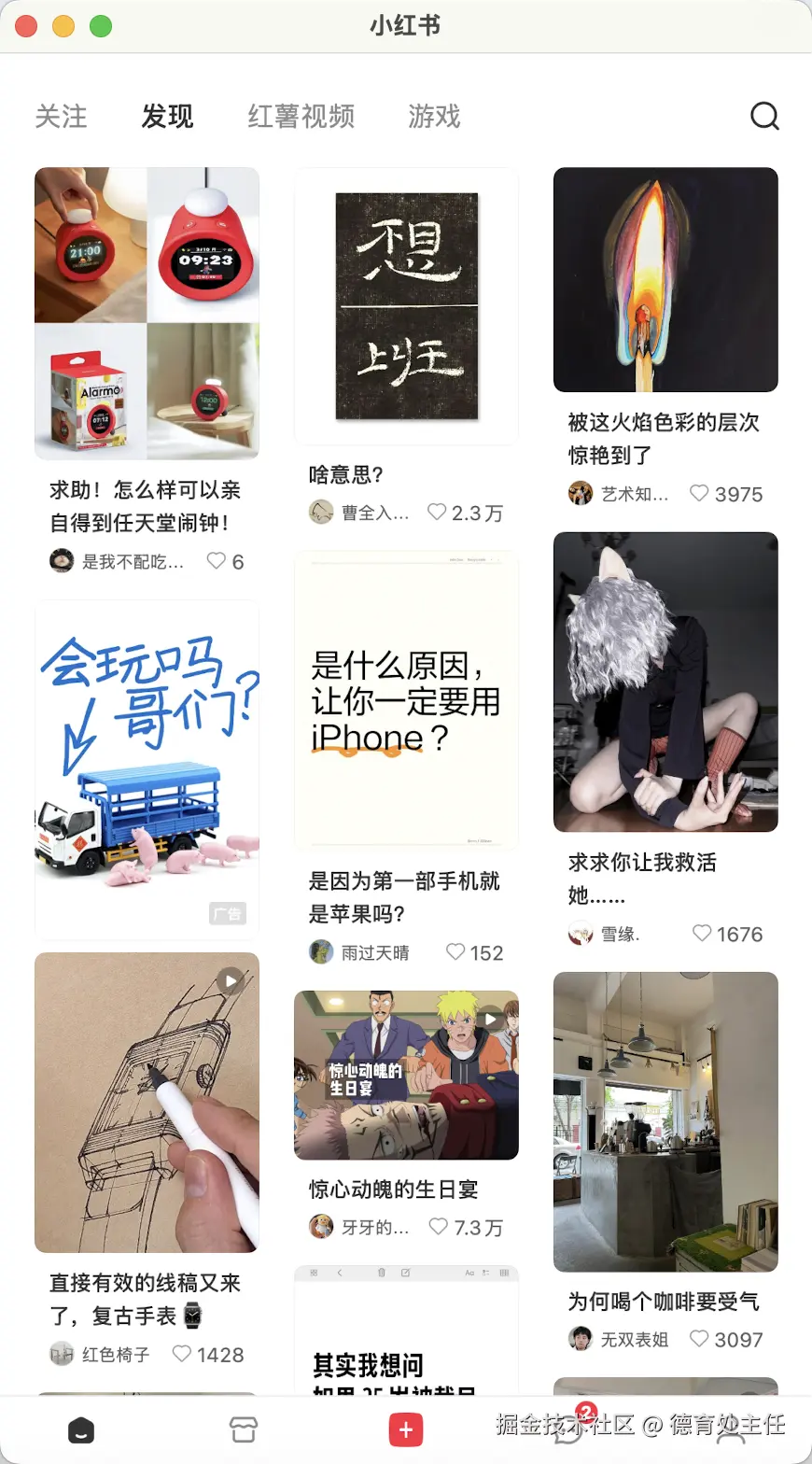Like the flame post with 3975 likes
This screenshot has height=1464, width=812.
coord(699,493)
